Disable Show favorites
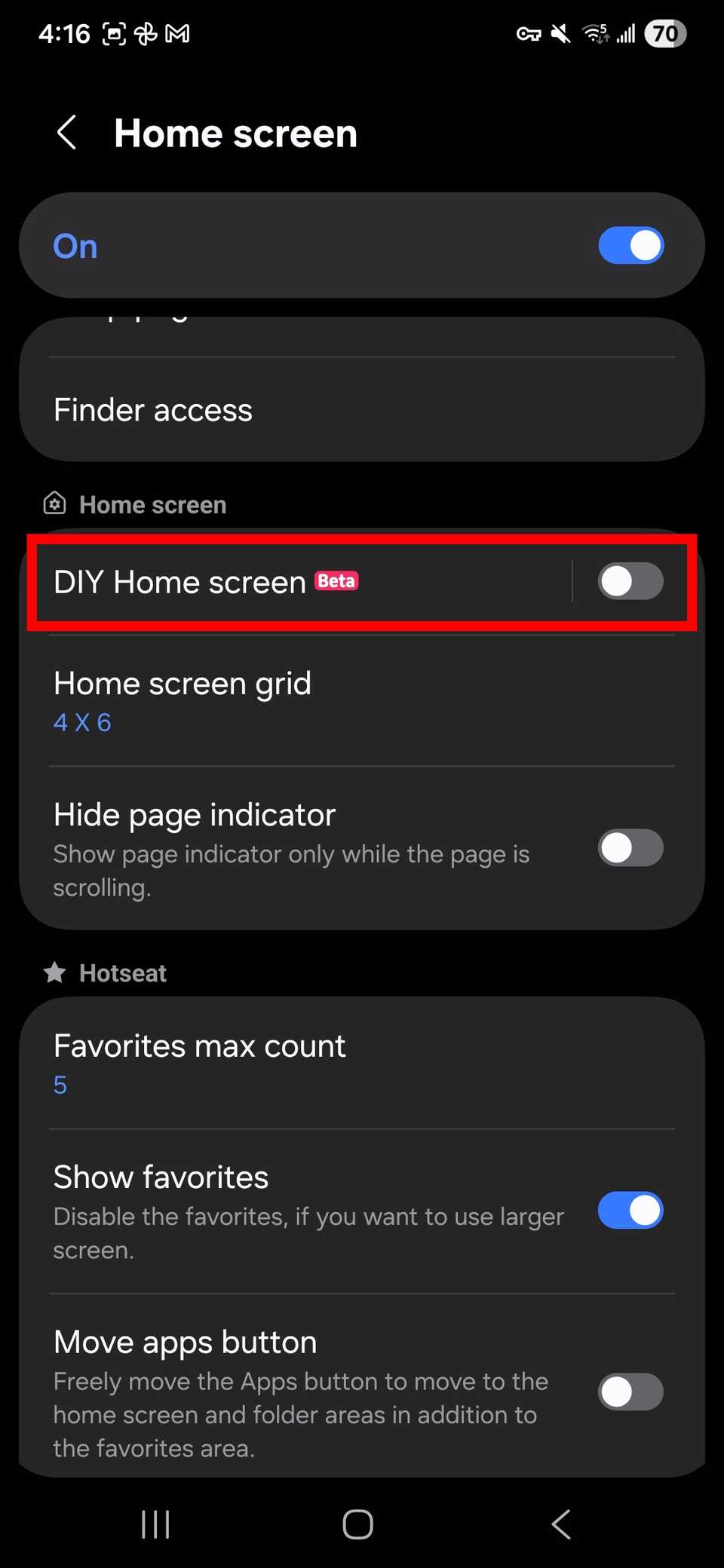This screenshot has width=724, height=1568. 630,1211
